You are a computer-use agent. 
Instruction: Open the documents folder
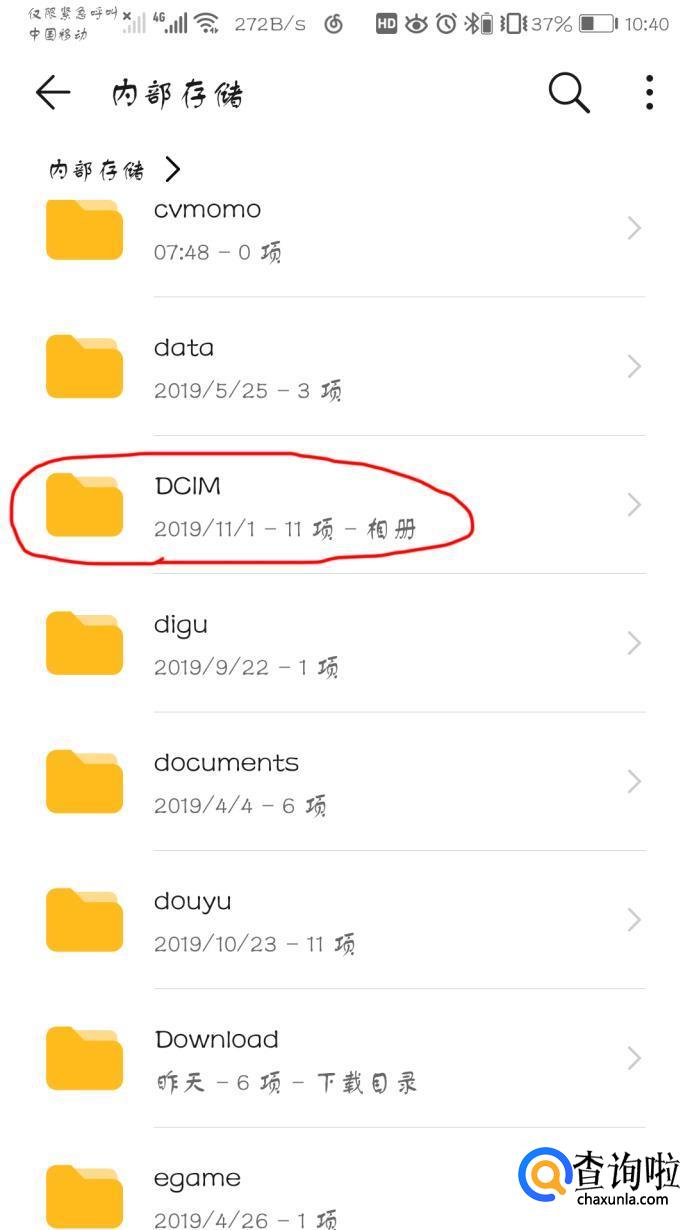click(x=340, y=782)
